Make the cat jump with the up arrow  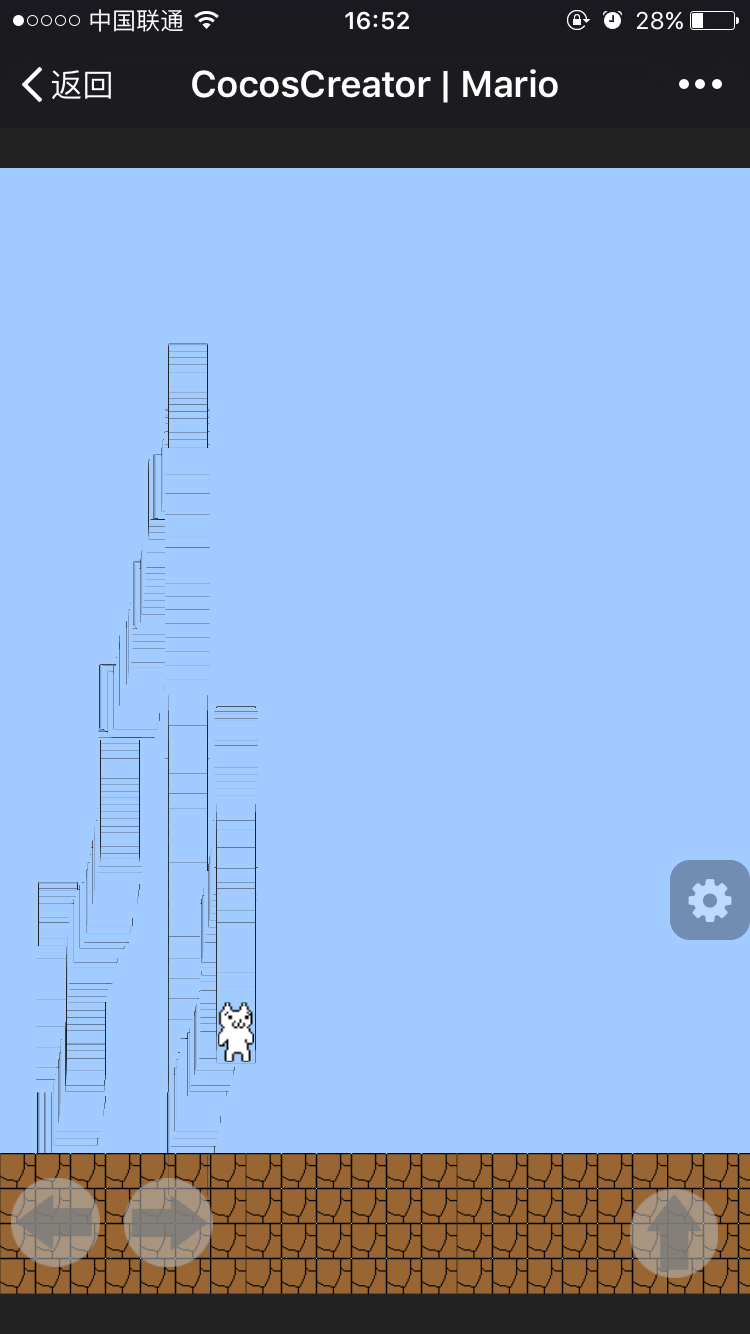point(675,1233)
